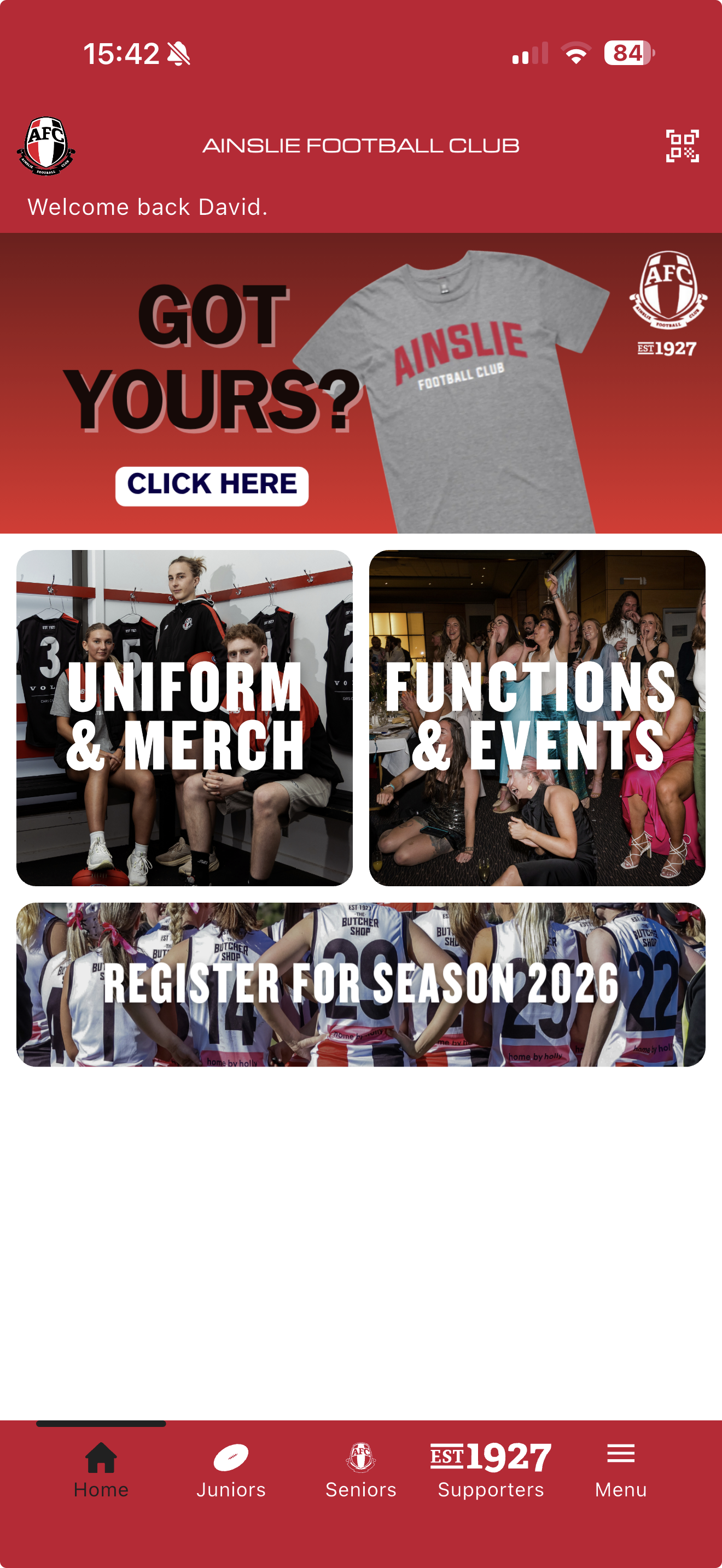Viewport: 722px width, 1568px height.
Task: Switch to the Juniors tab
Action: (231, 1470)
